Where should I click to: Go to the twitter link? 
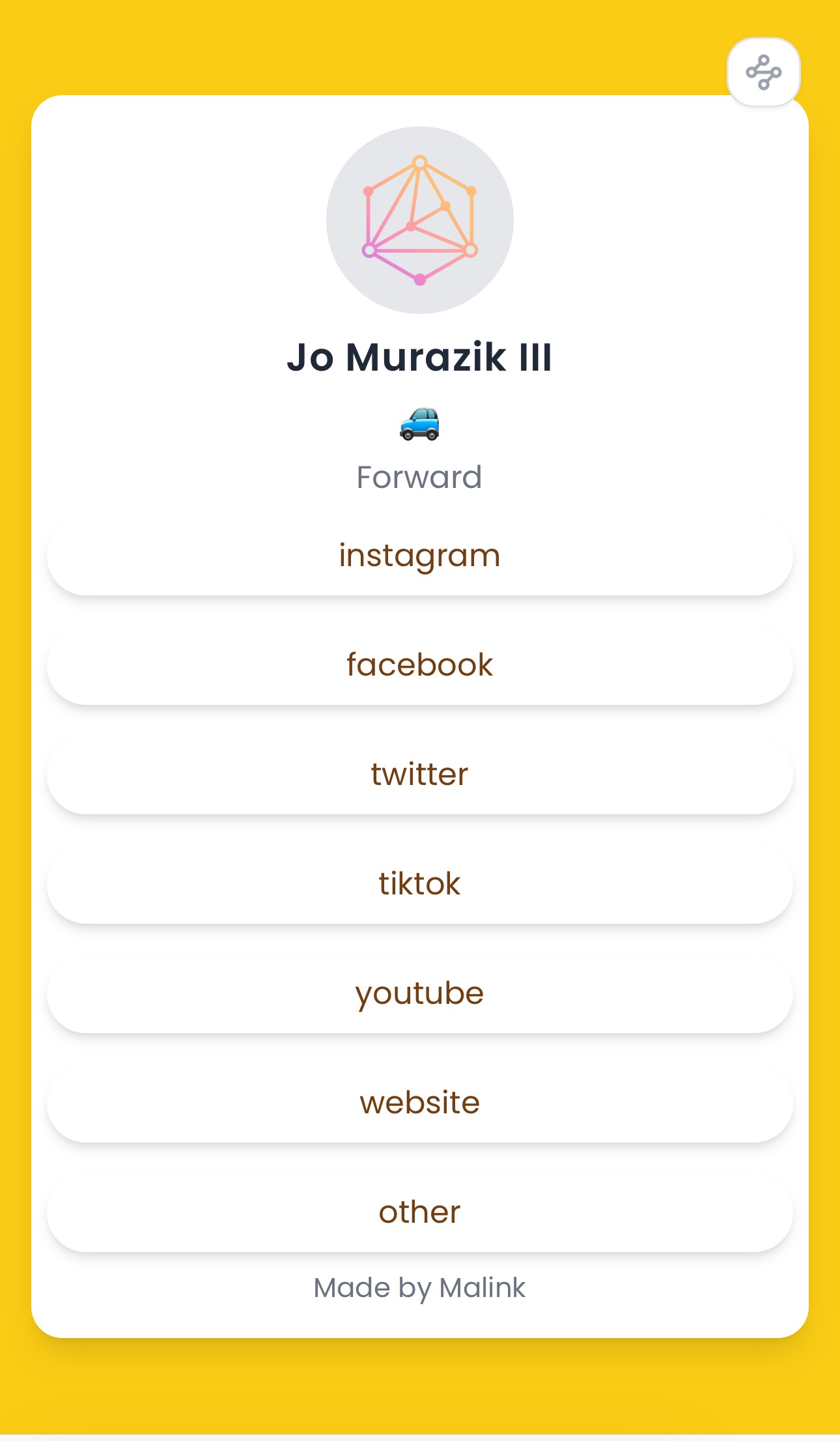point(419,775)
